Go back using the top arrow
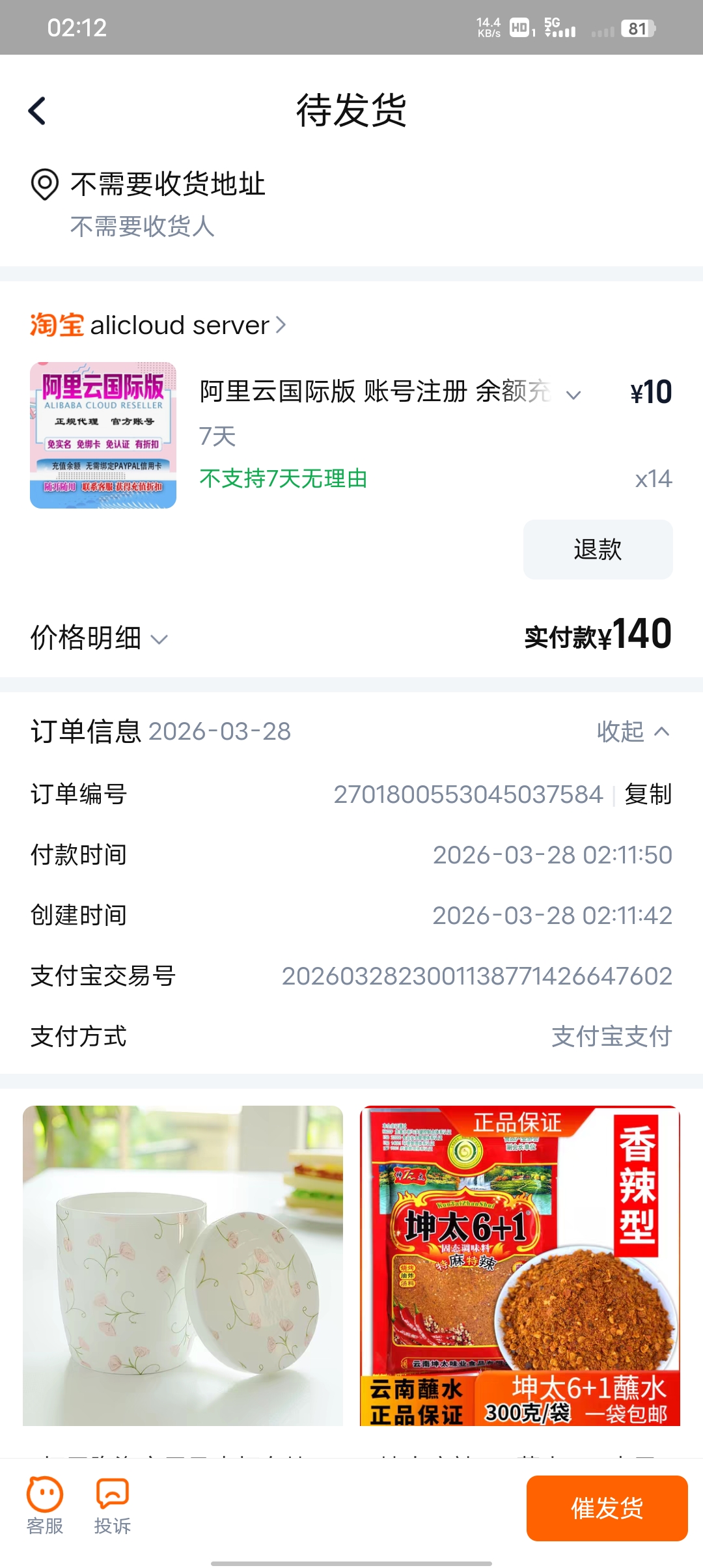Viewport: 703px width, 1568px height. pos(38,111)
